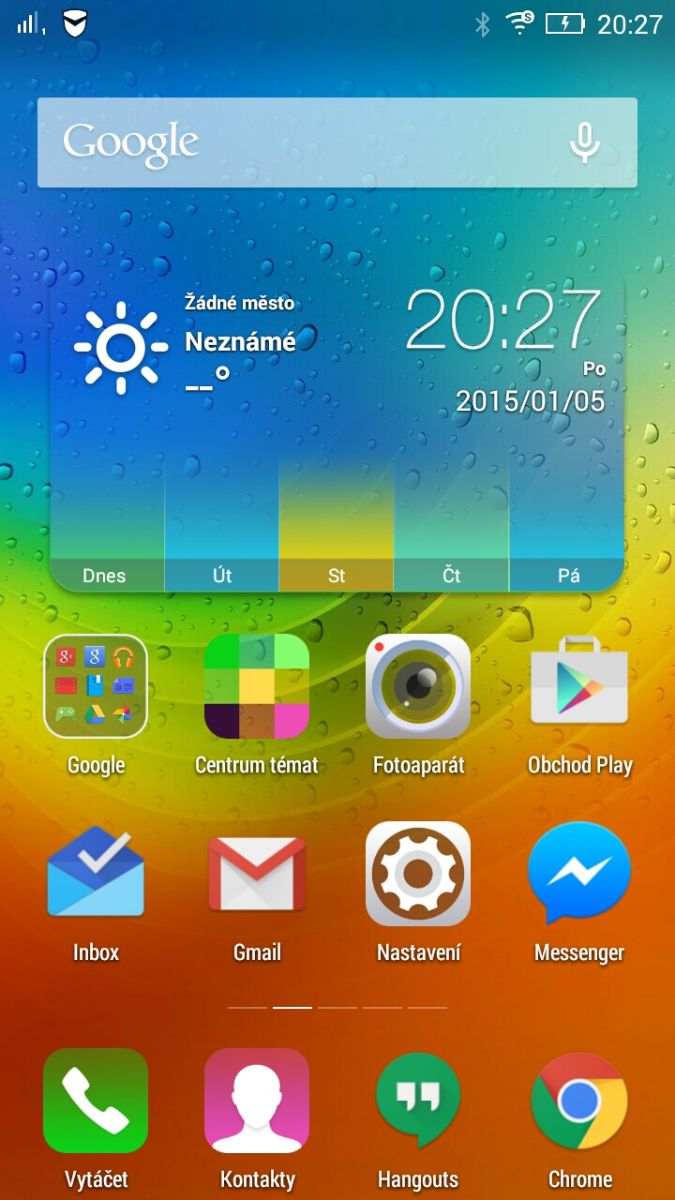Launch the Inbox app
Screen dimensions: 675x1200
[x=96, y=874]
